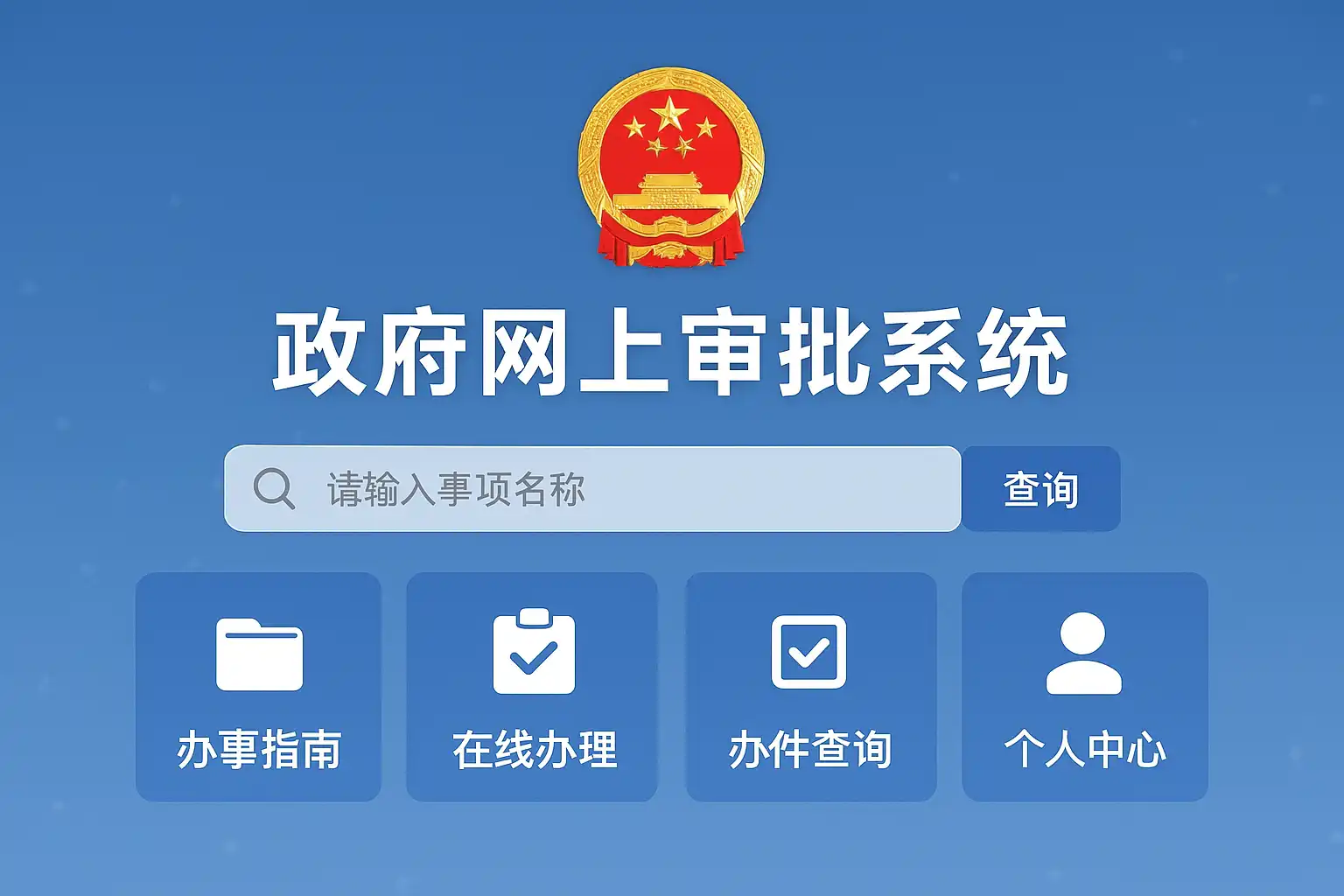Select the 在线办理 tile
The image size is (1344, 896).
coord(532,688)
